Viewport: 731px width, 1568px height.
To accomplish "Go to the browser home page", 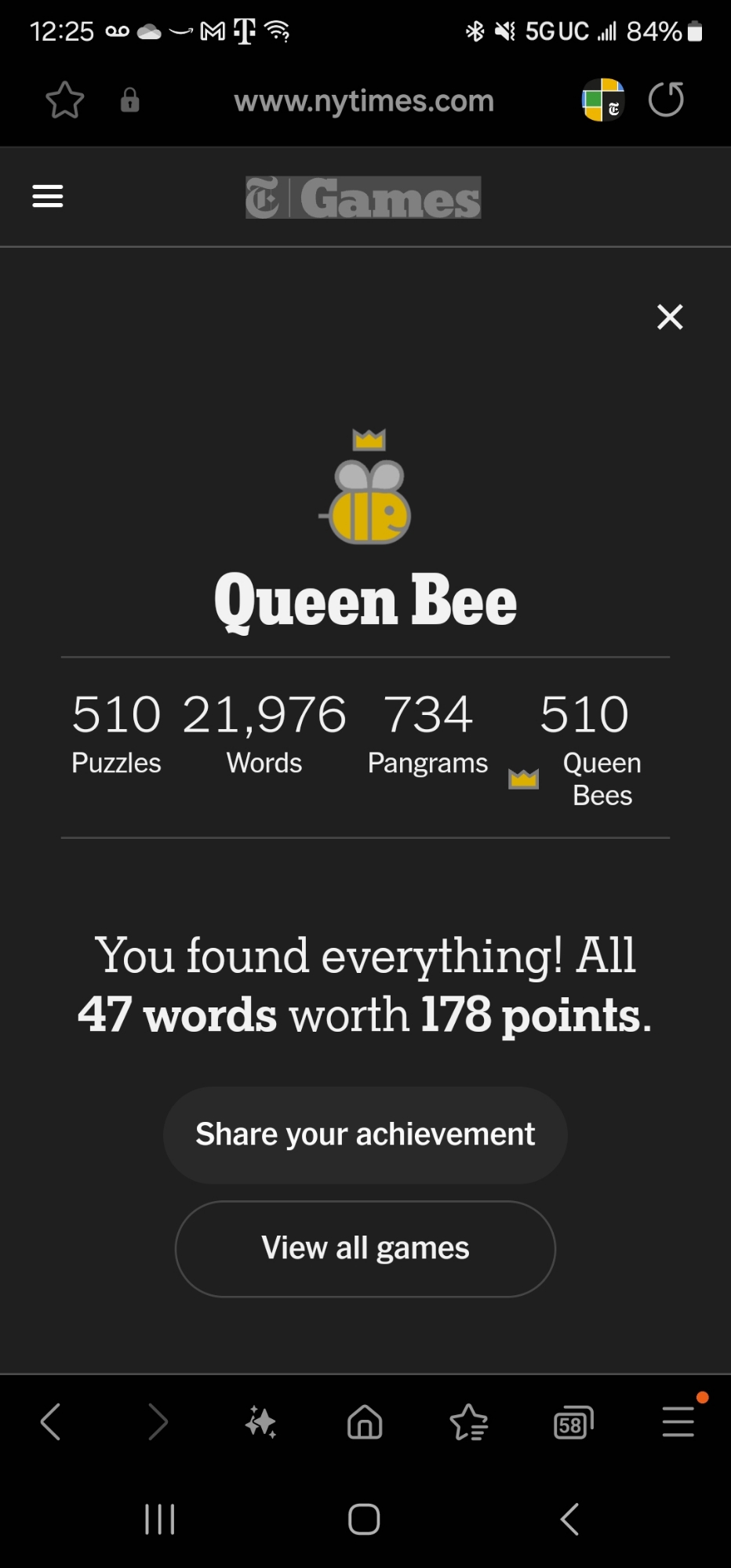I will click(365, 1421).
